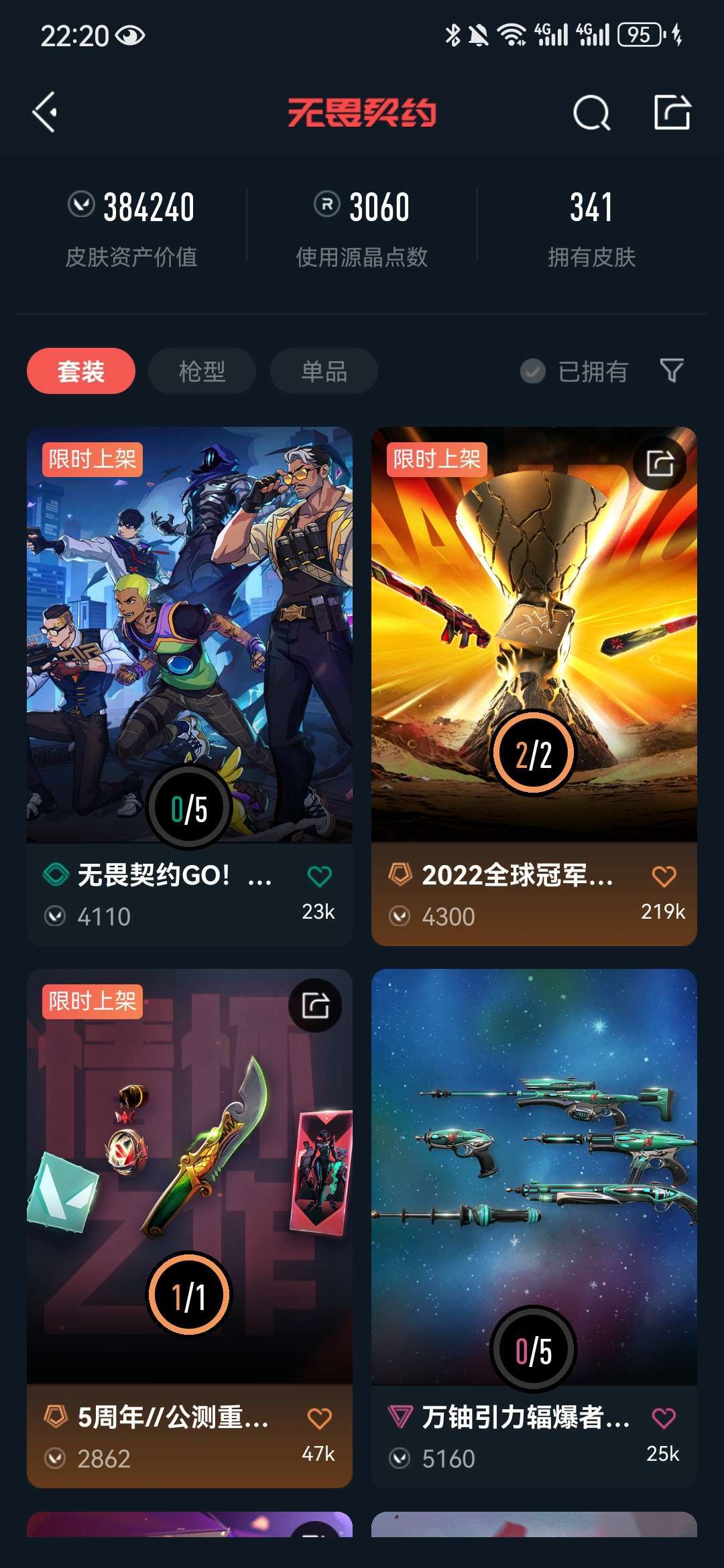Like the 5周年//公测 bundle
Viewport: 724px width, 1568px height.
[319, 1419]
